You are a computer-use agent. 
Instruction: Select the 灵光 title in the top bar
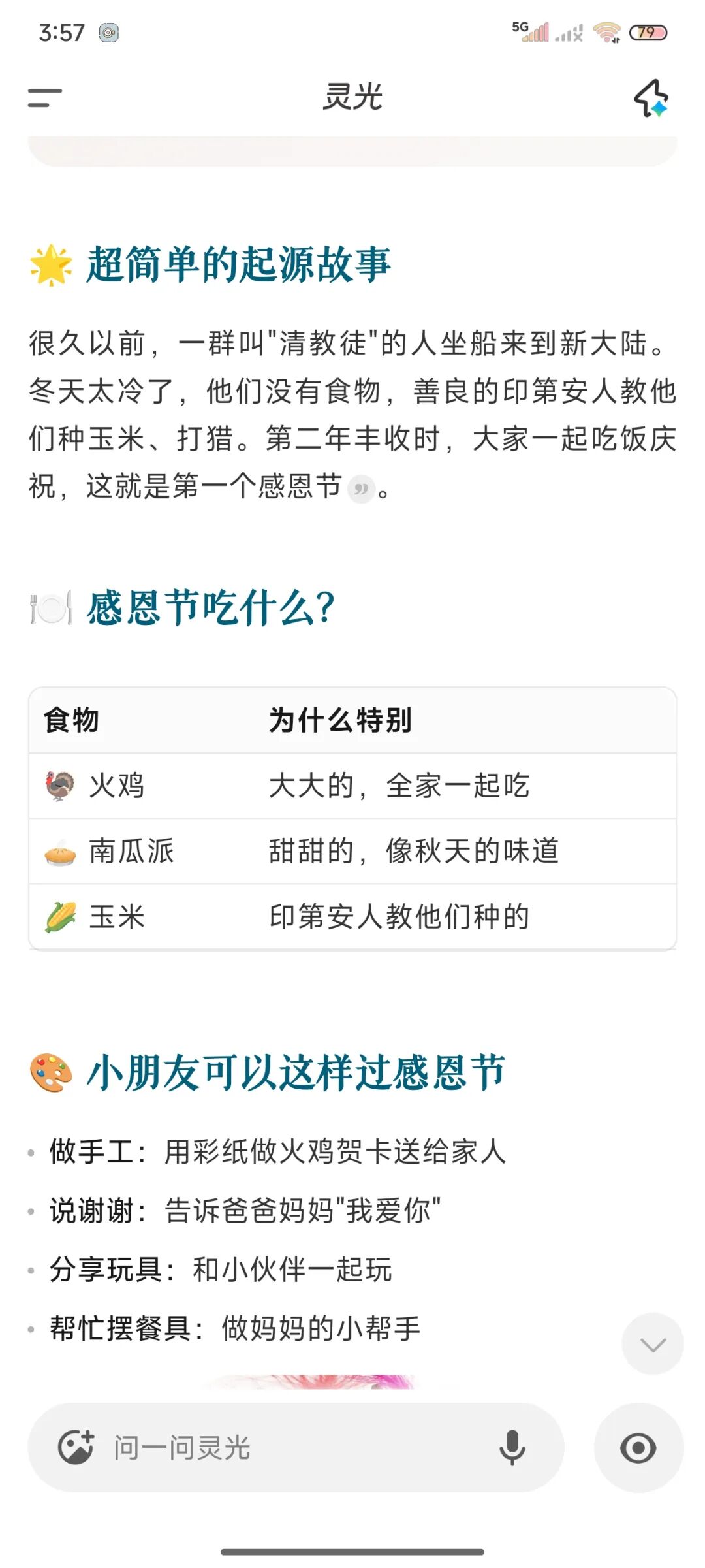[x=352, y=98]
